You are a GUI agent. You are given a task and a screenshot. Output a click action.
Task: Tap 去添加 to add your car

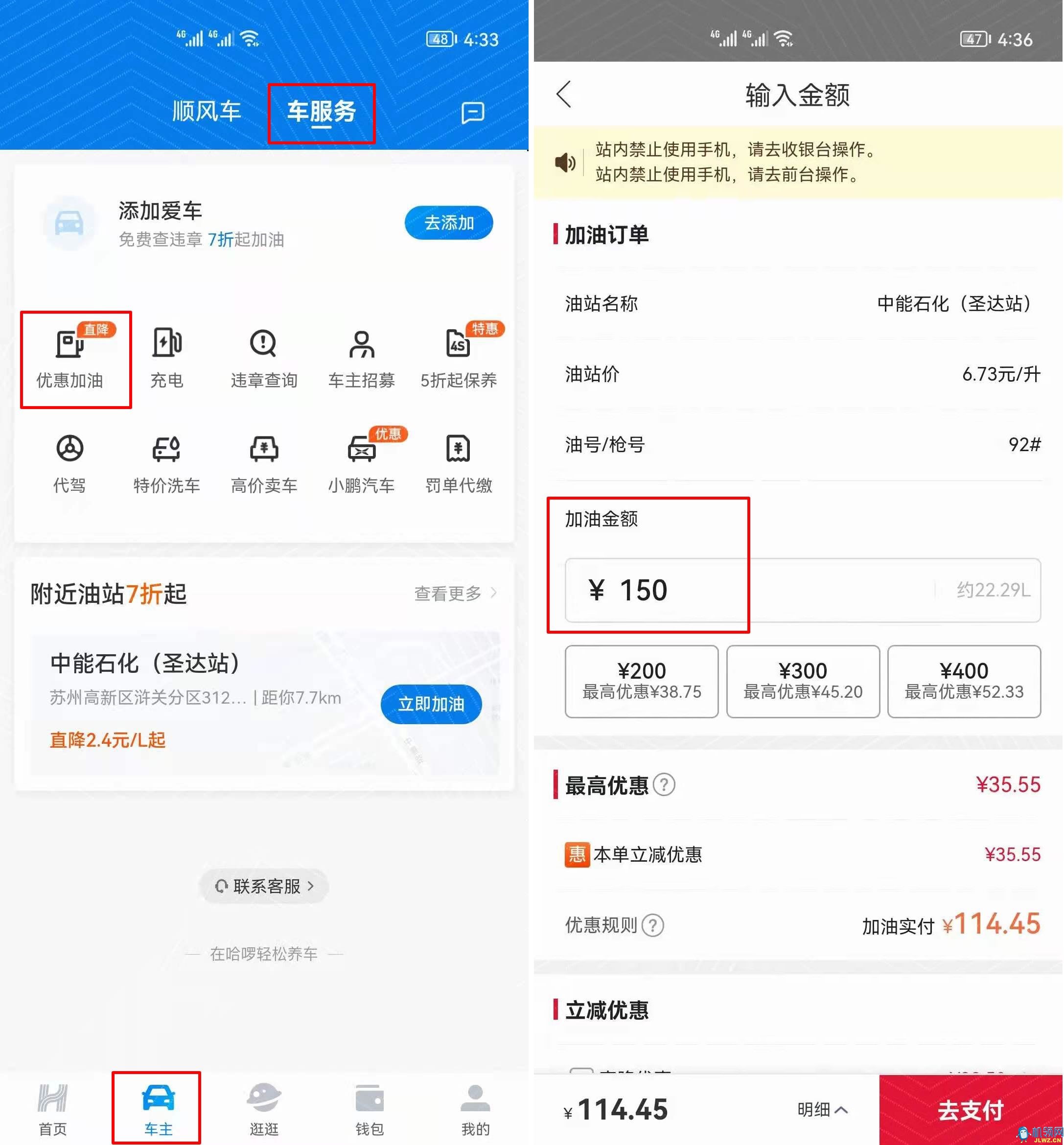click(x=448, y=222)
